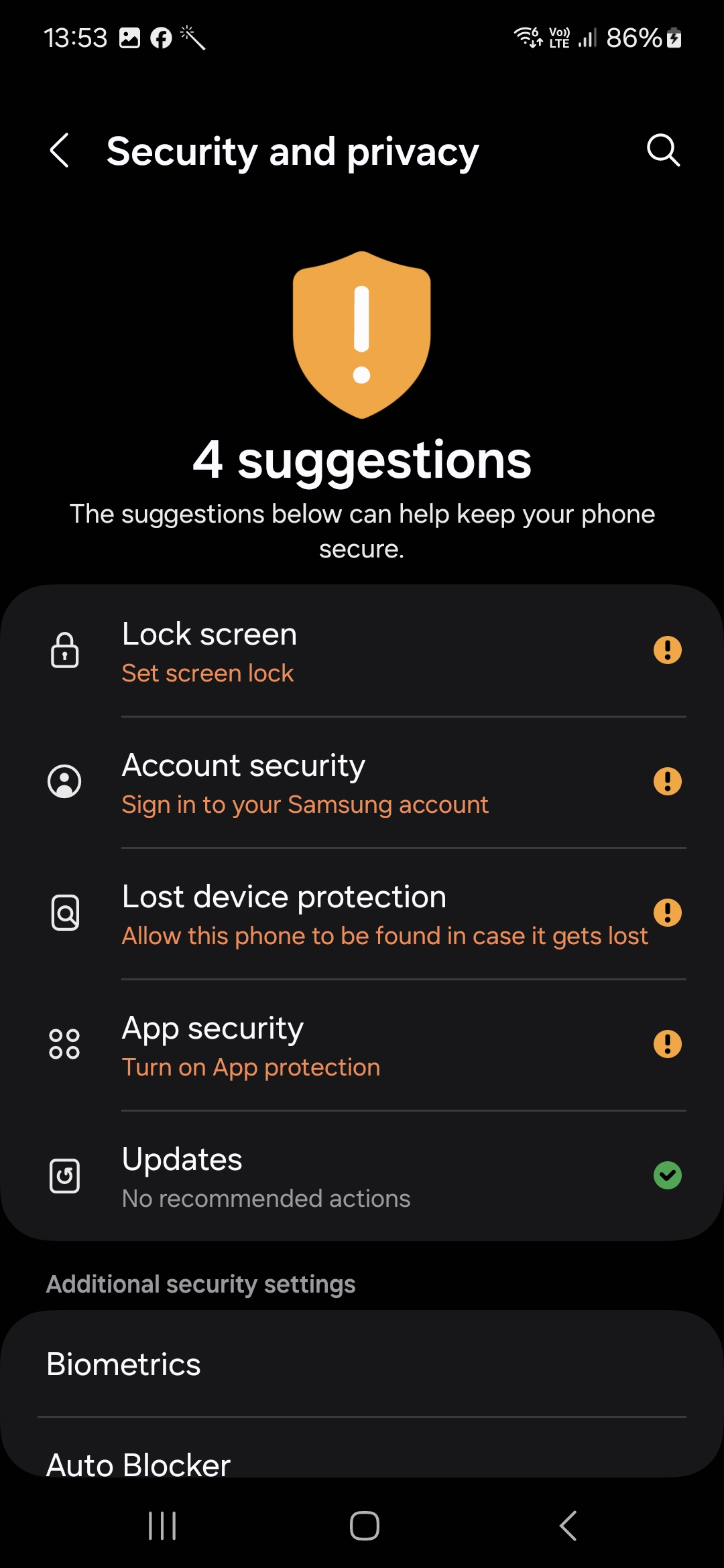The image size is (724, 1568).
Task: Open Lock screen settings
Action: click(362, 651)
